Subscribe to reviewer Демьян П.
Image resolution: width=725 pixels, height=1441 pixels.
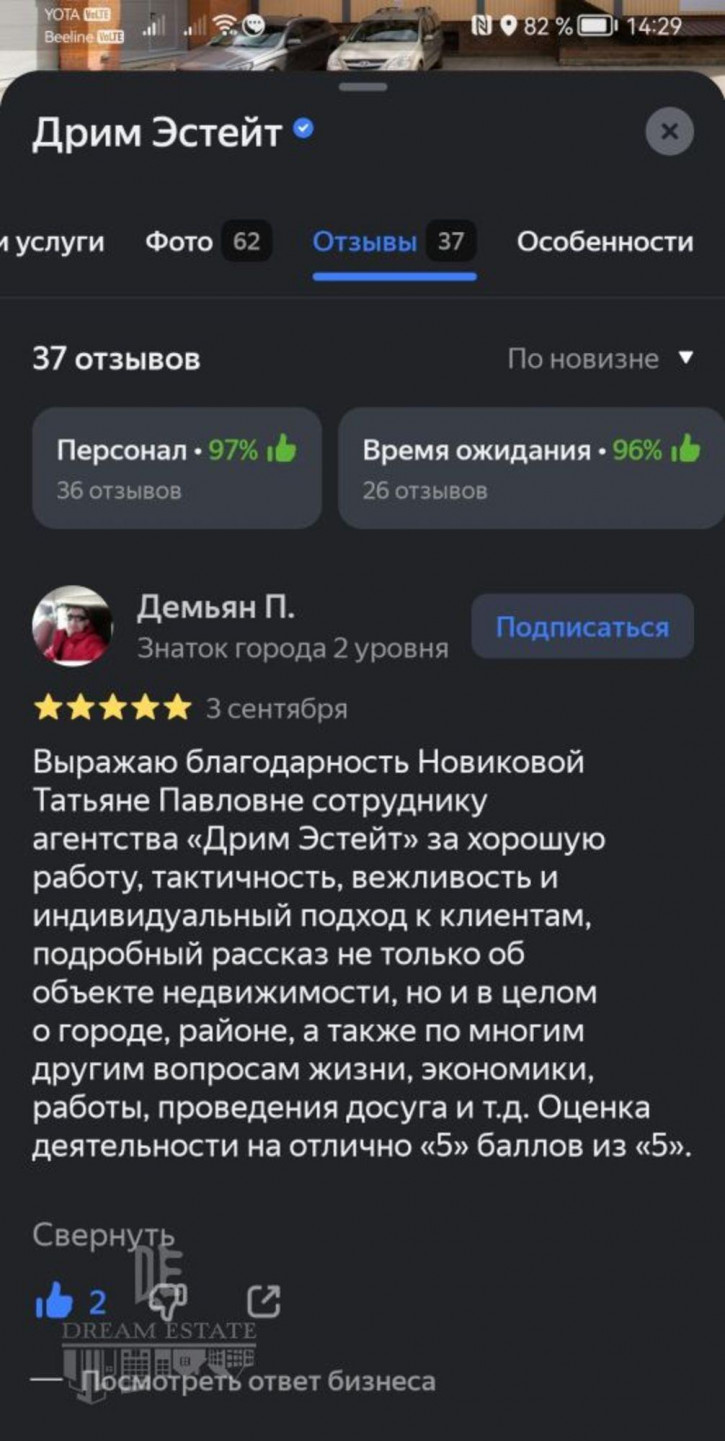point(582,627)
